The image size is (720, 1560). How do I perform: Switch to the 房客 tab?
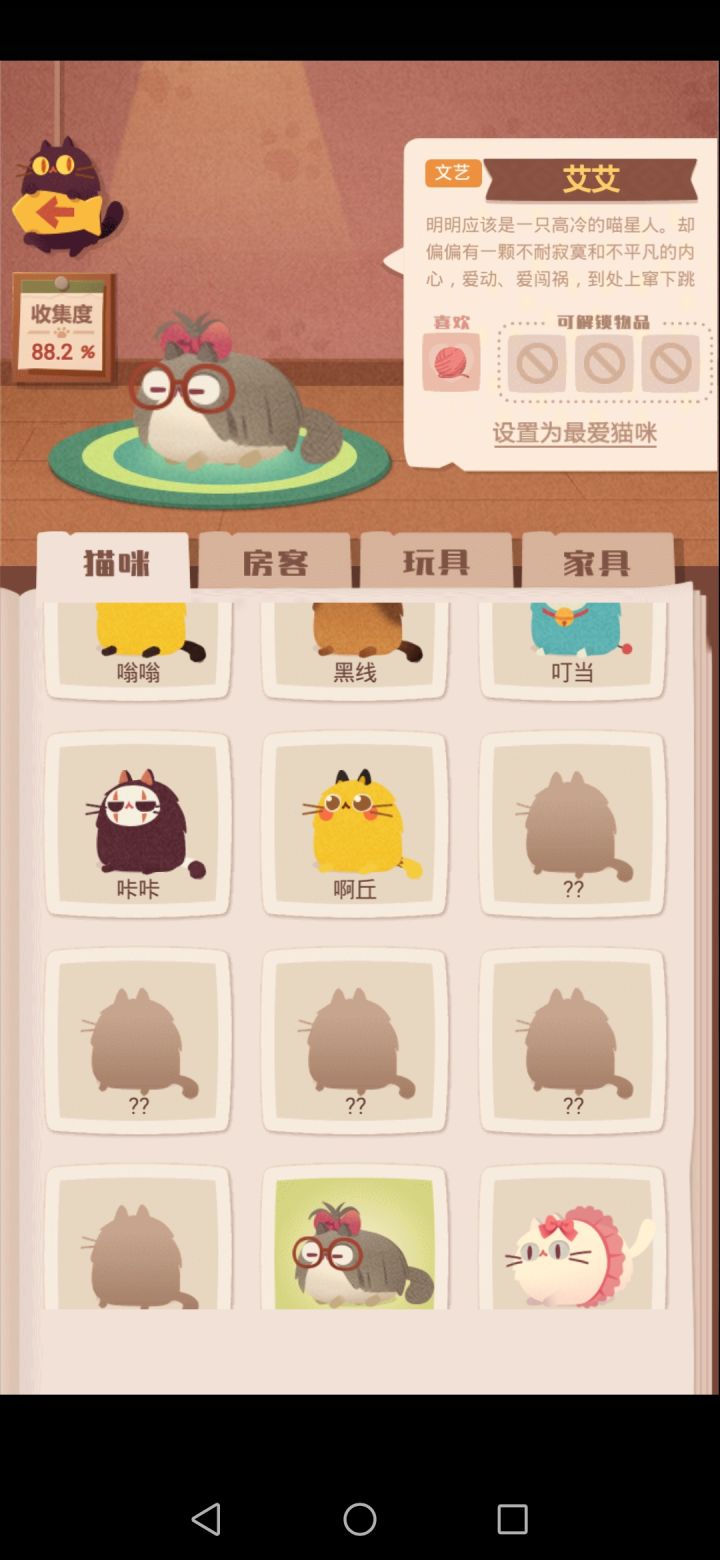(x=273, y=562)
